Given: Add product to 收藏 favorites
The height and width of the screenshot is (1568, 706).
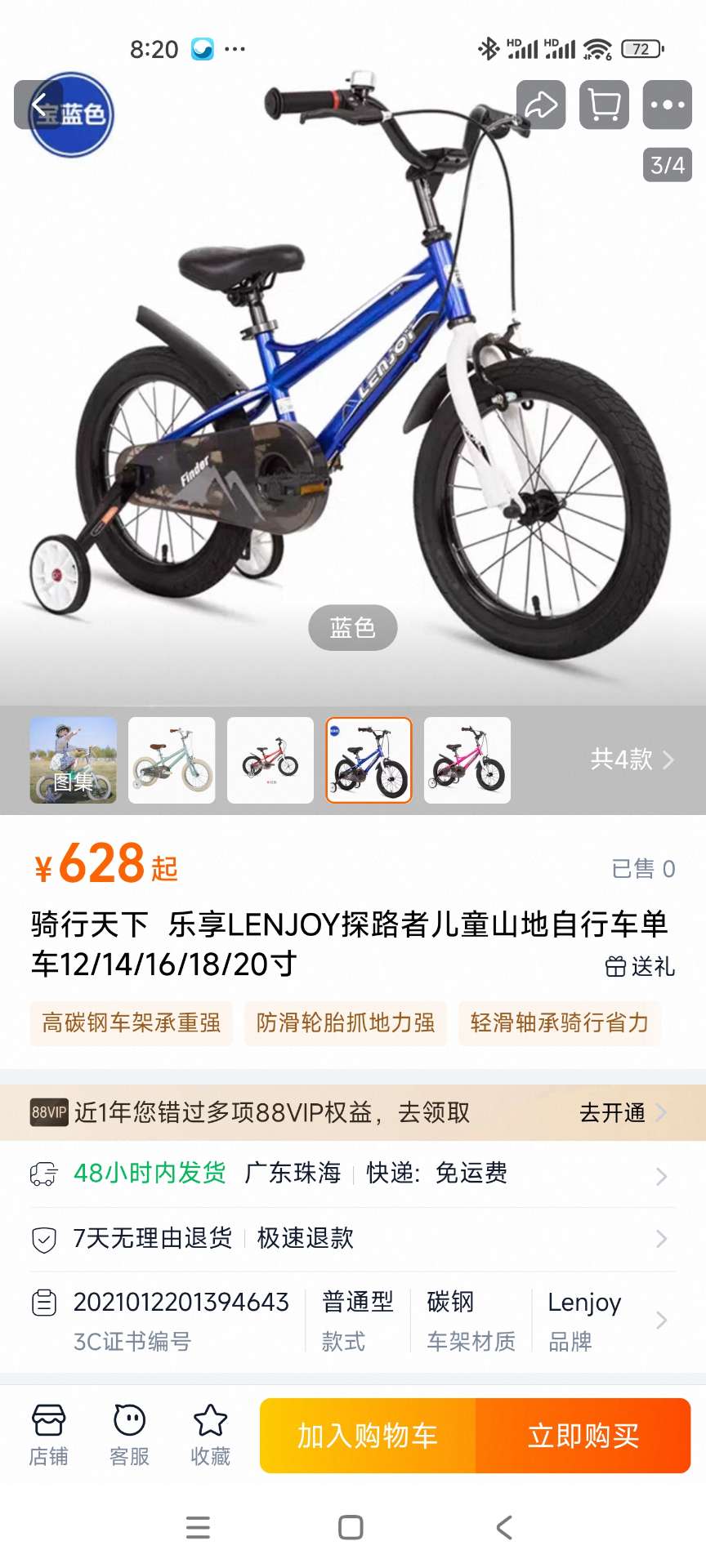Looking at the screenshot, I should 210,1435.
